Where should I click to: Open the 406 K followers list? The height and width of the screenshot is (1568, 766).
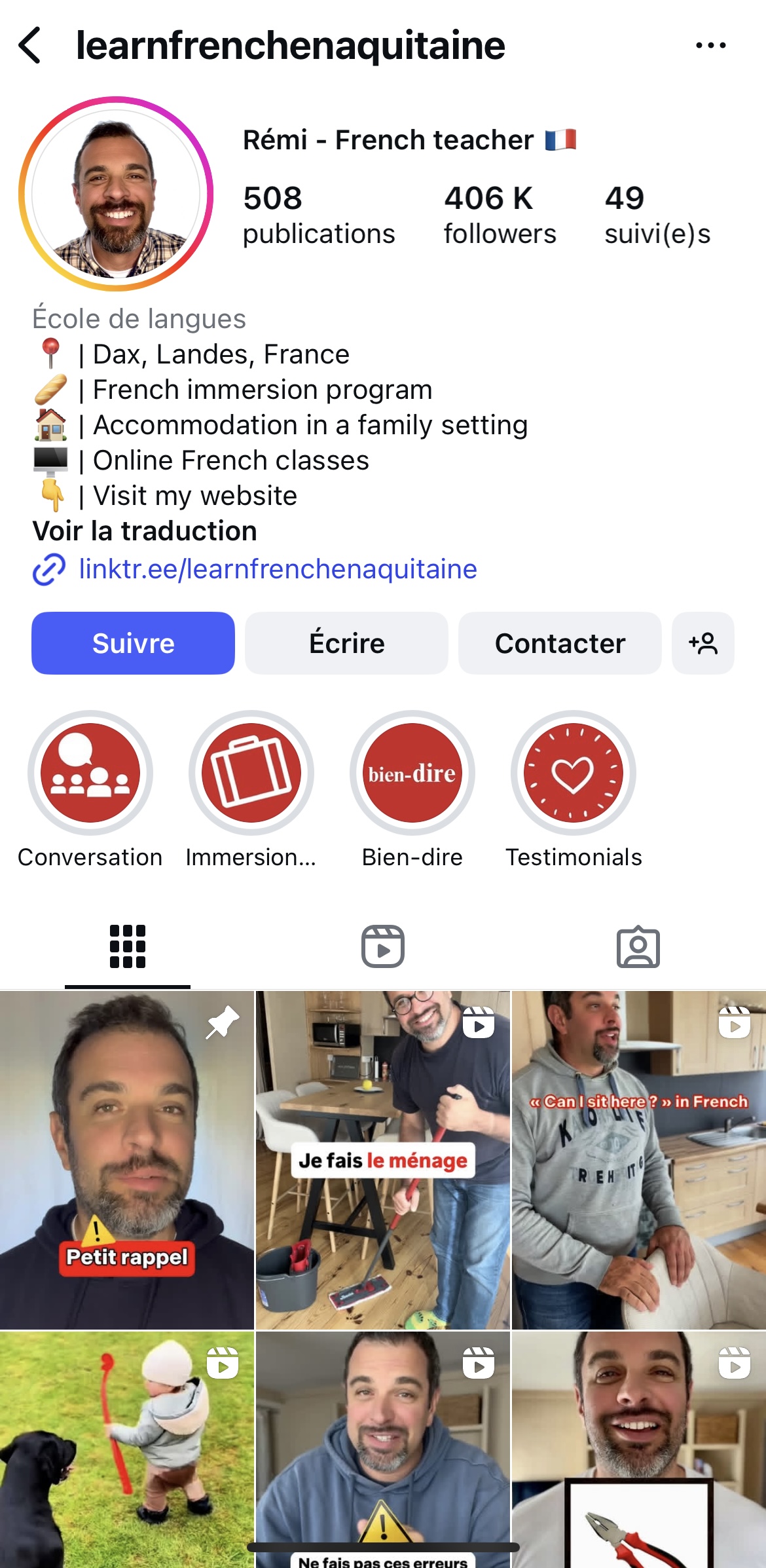pyautogui.click(x=500, y=215)
